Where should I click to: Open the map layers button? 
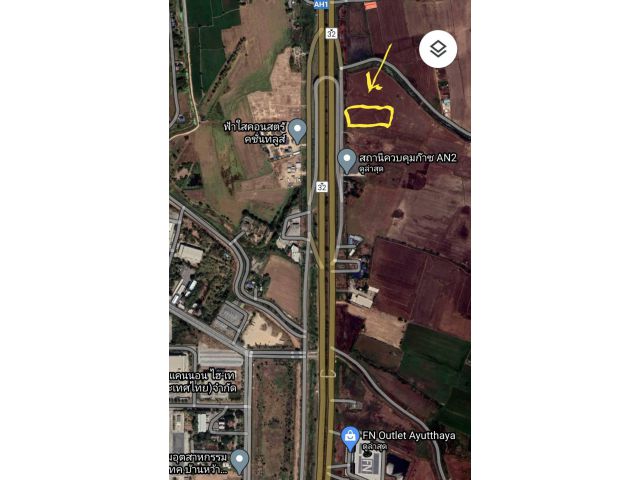click(438, 48)
